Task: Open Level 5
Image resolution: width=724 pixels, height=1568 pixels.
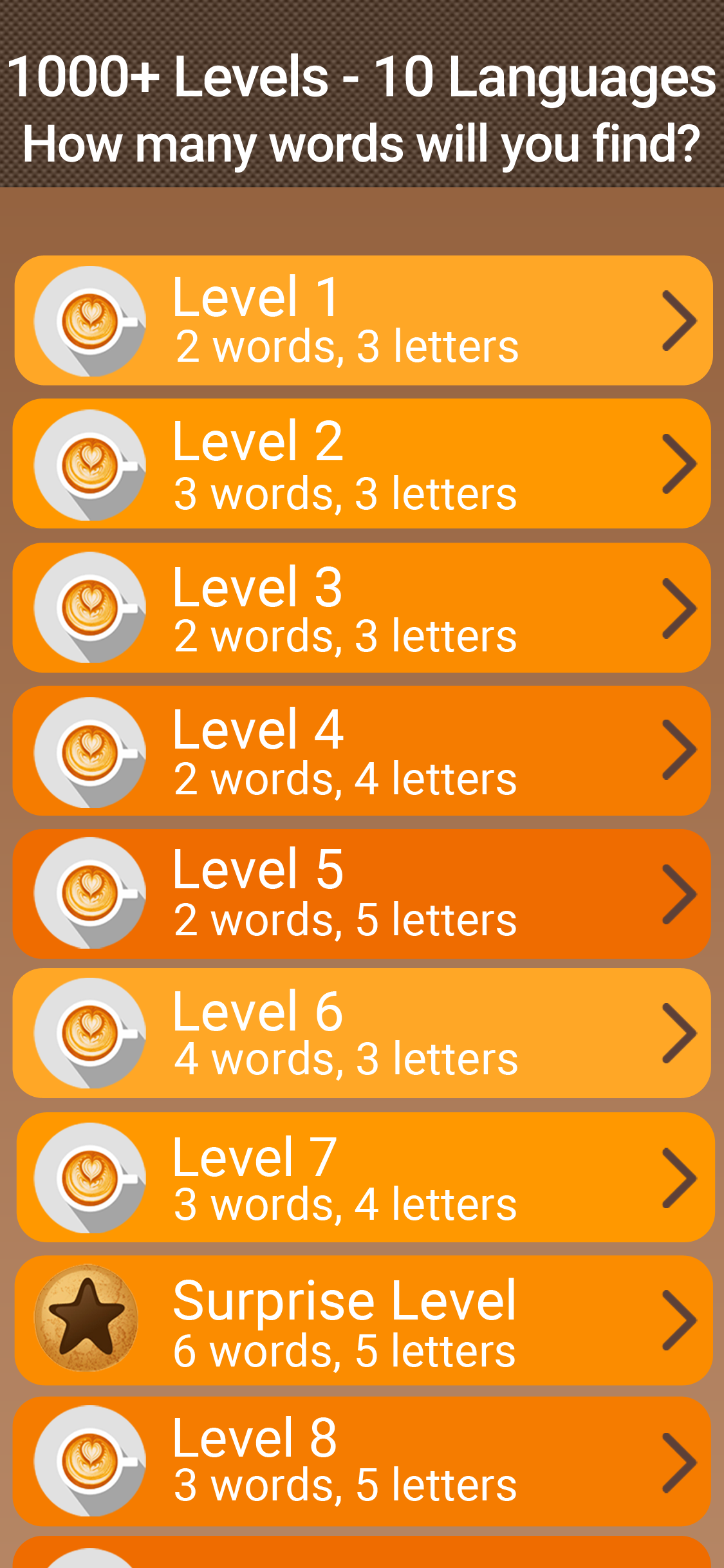Action: pos(362,893)
